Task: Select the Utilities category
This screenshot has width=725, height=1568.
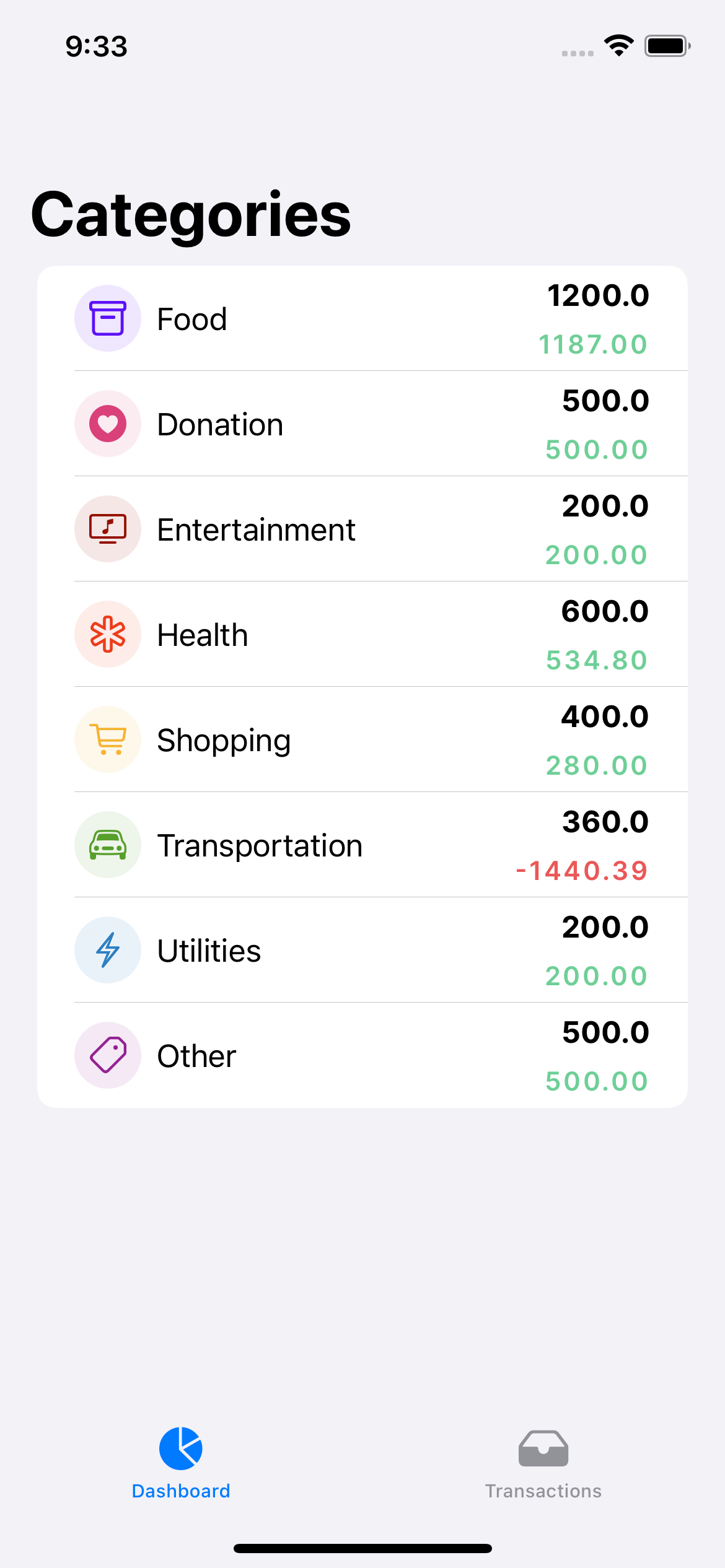Action: point(362,951)
